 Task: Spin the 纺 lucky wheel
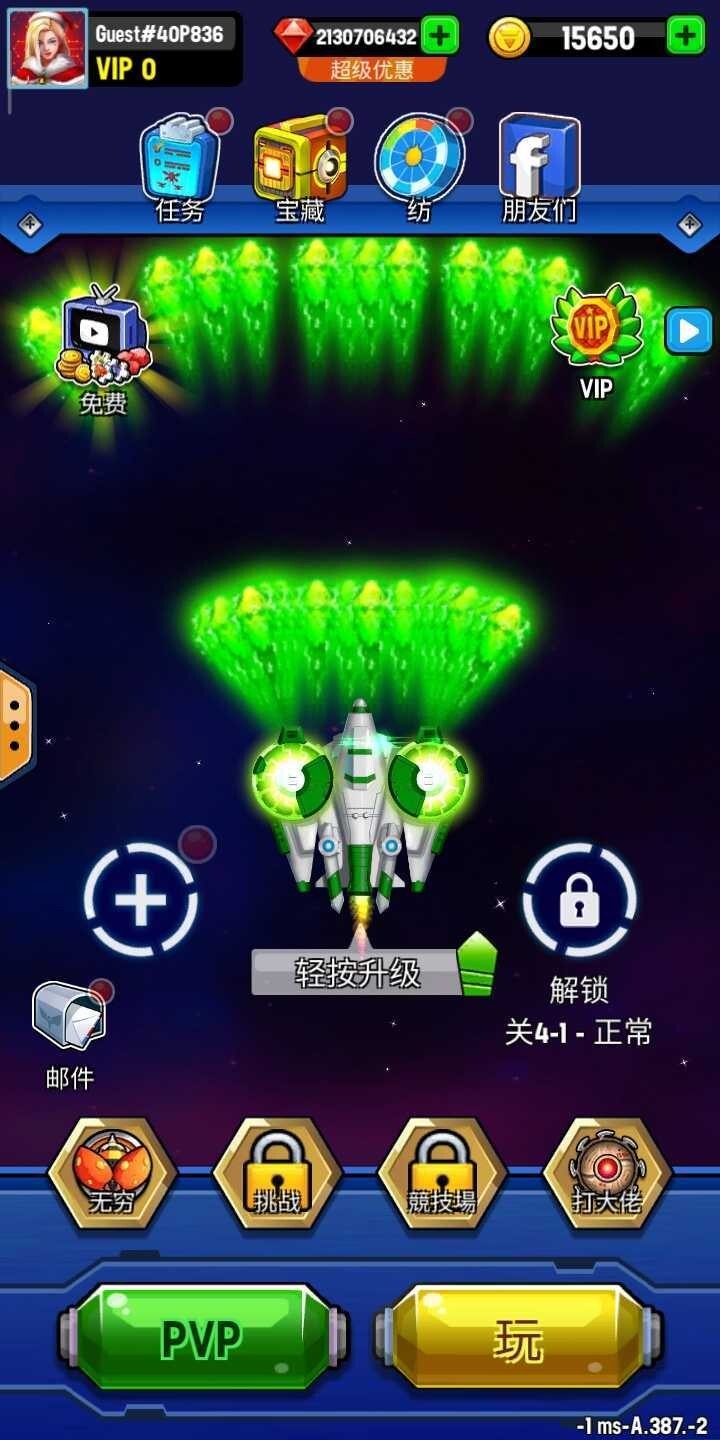click(419, 160)
